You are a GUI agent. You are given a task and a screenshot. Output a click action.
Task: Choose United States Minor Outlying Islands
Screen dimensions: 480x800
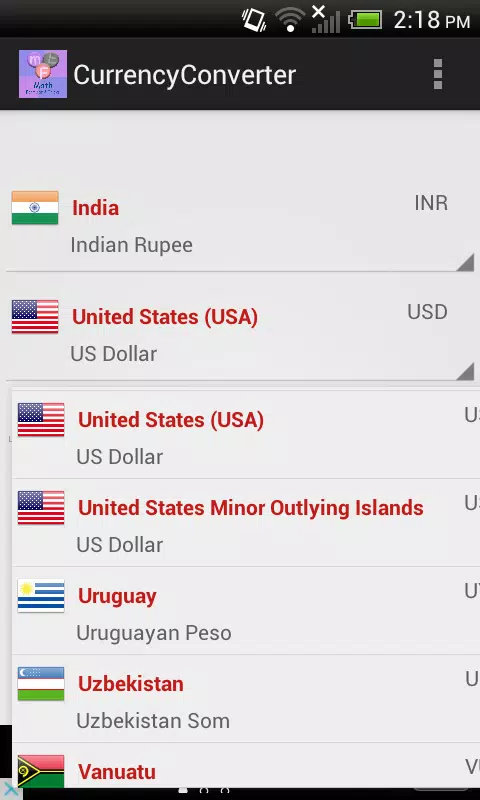246,523
